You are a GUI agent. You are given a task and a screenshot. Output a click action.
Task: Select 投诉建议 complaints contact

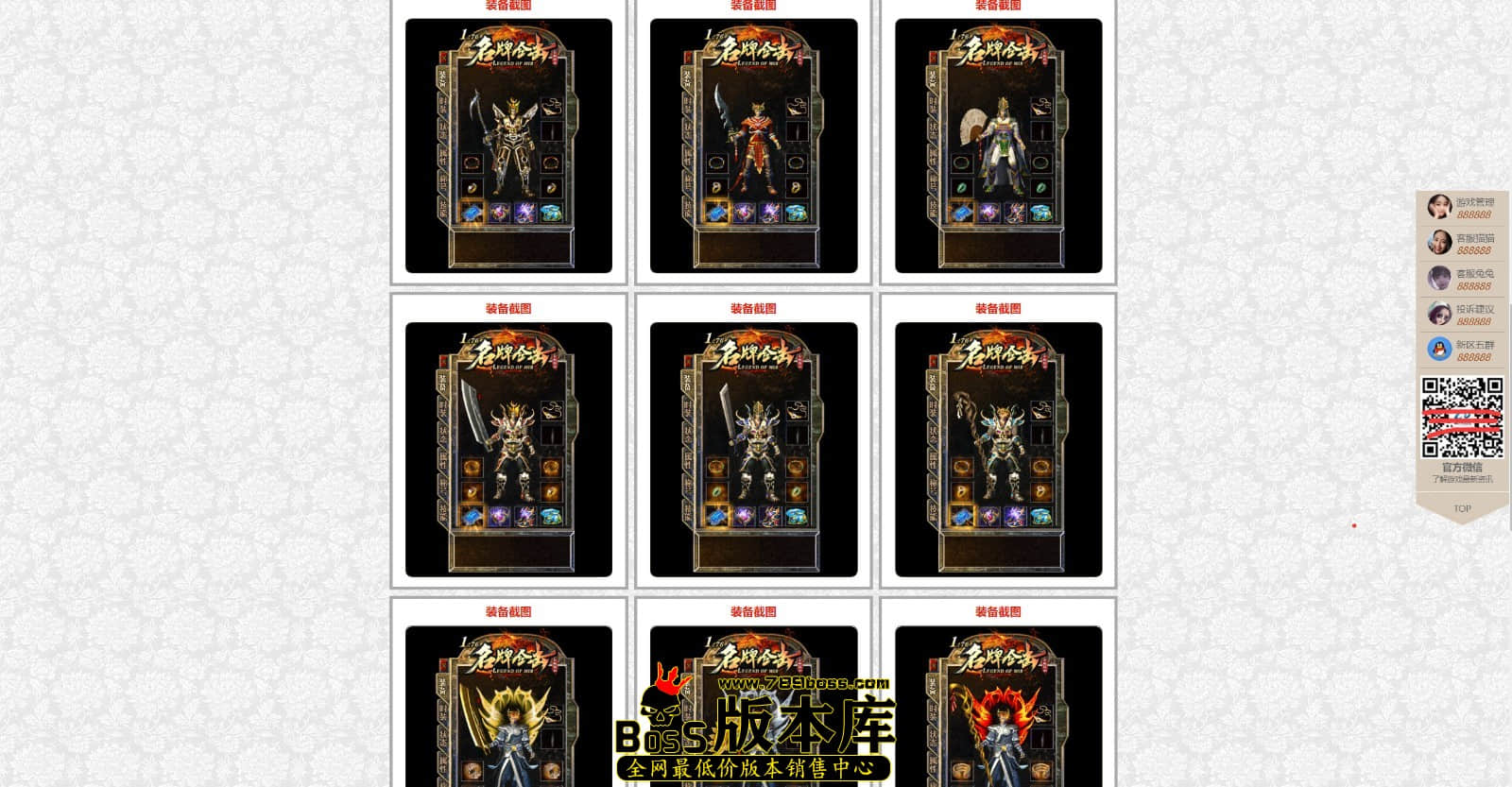1462,315
